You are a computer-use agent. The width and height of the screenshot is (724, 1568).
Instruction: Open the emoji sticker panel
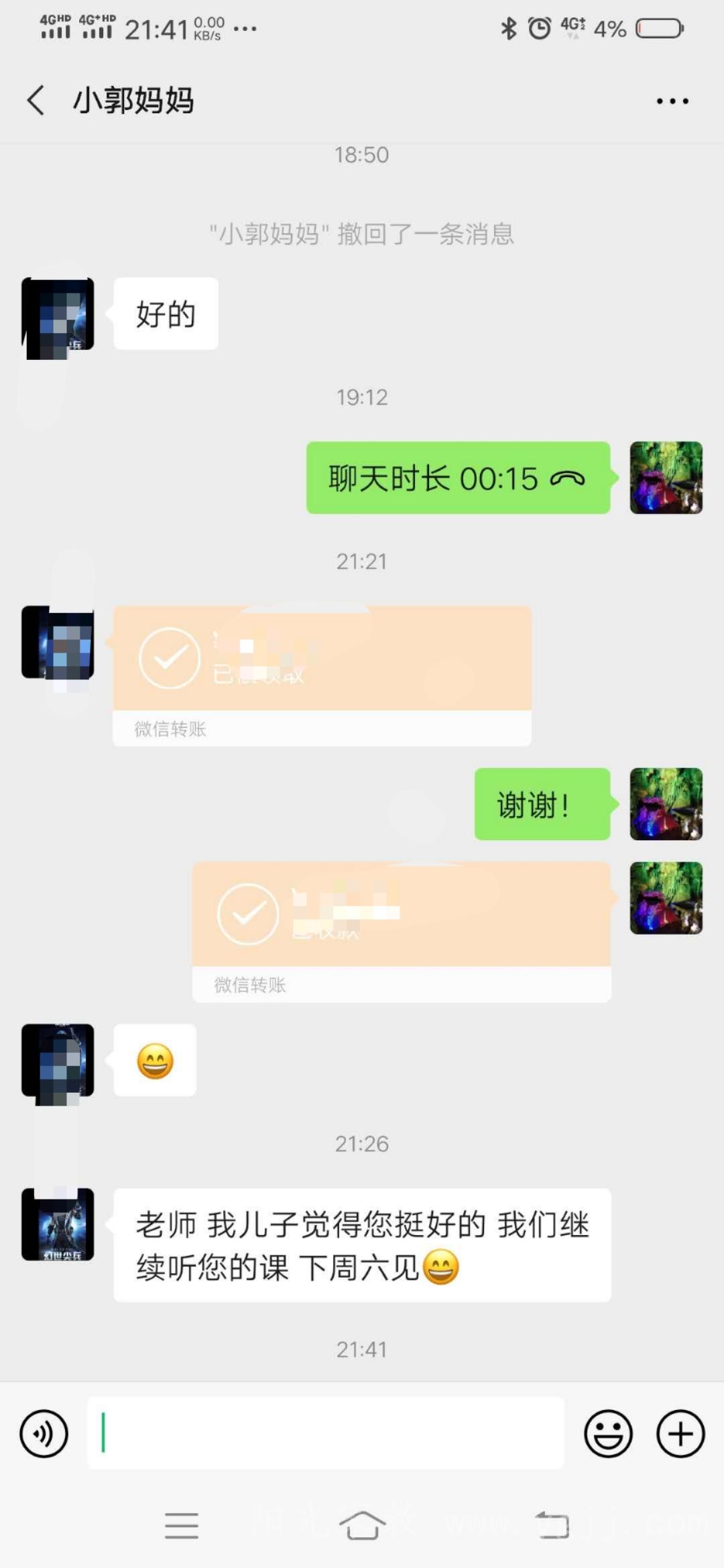pos(608,1434)
